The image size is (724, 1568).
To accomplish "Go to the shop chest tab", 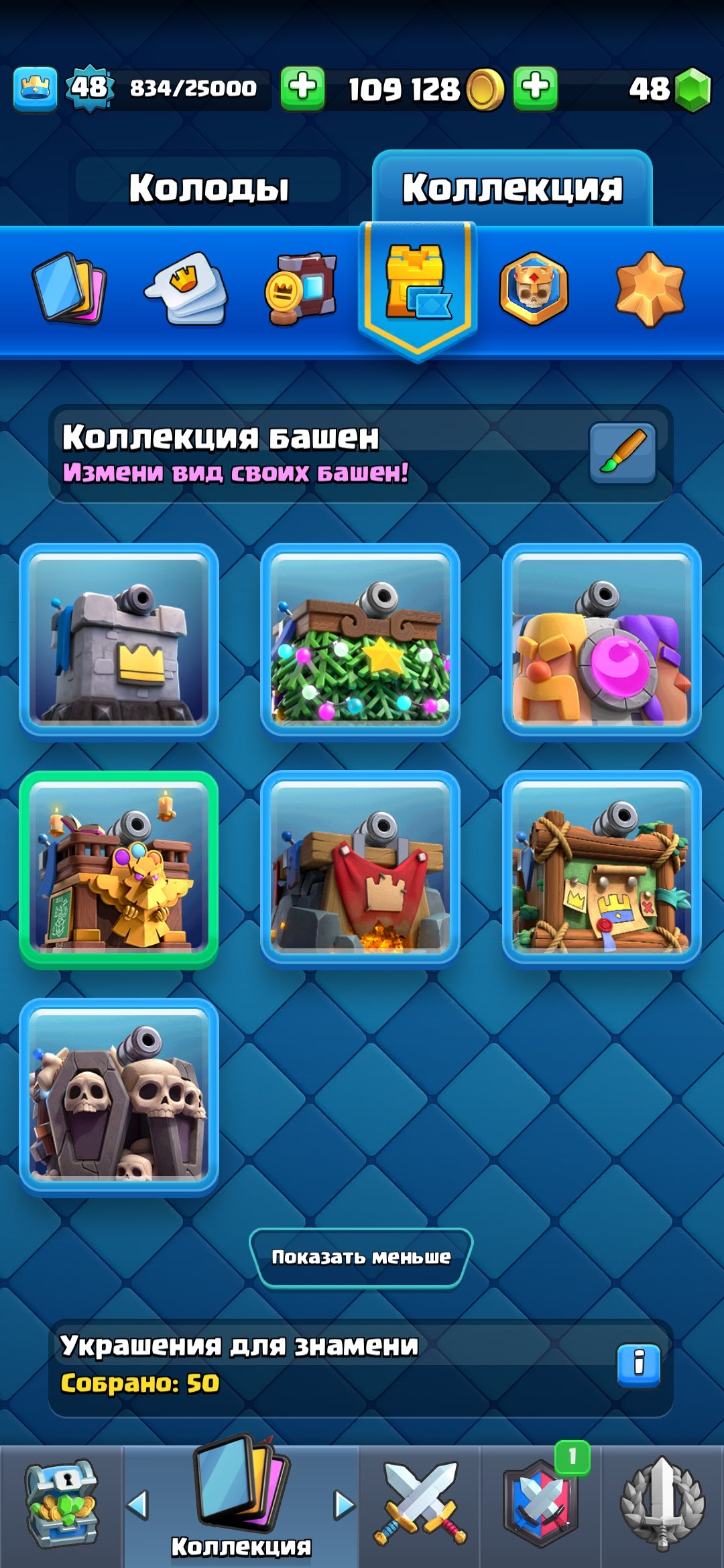I will click(62, 1506).
